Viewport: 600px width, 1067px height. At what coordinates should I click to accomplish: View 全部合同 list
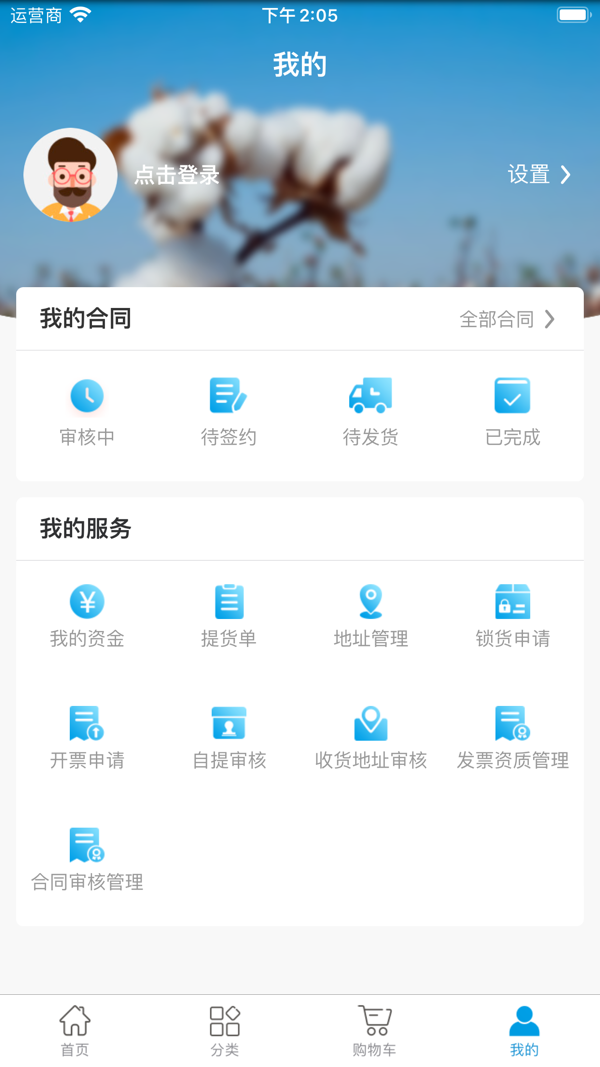tap(507, 319)
